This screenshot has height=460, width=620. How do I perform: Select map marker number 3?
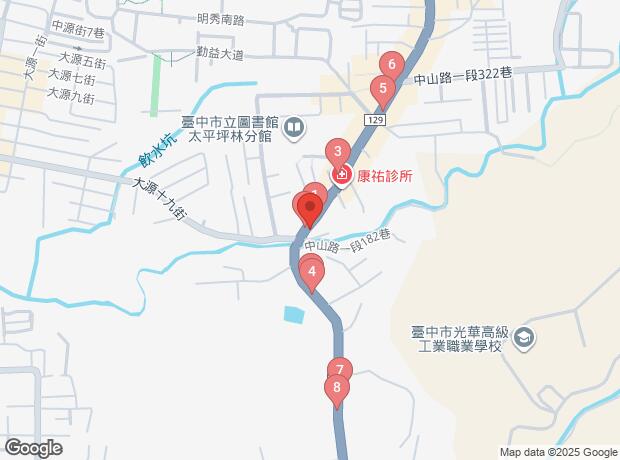click(338, 152)
